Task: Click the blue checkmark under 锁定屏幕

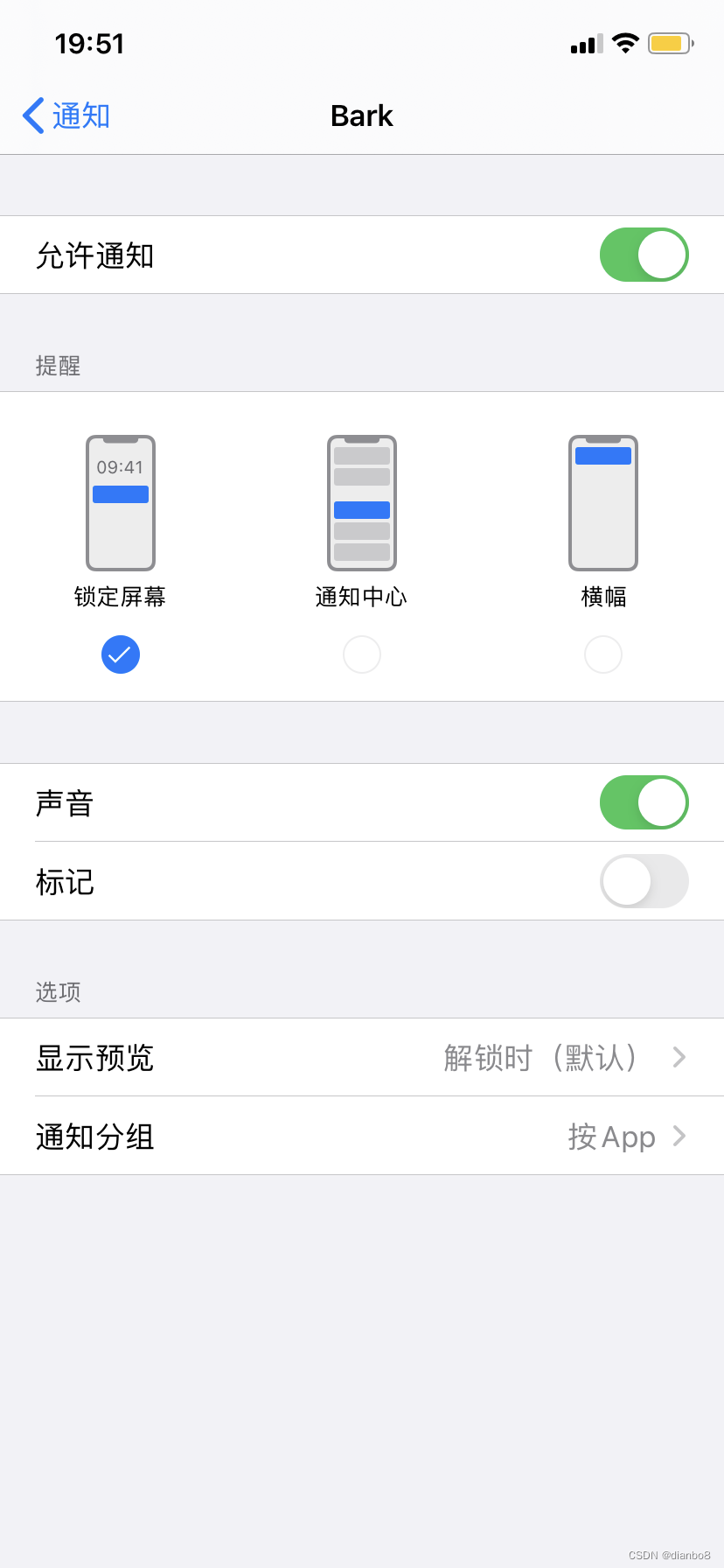Action: click(121, 654)
